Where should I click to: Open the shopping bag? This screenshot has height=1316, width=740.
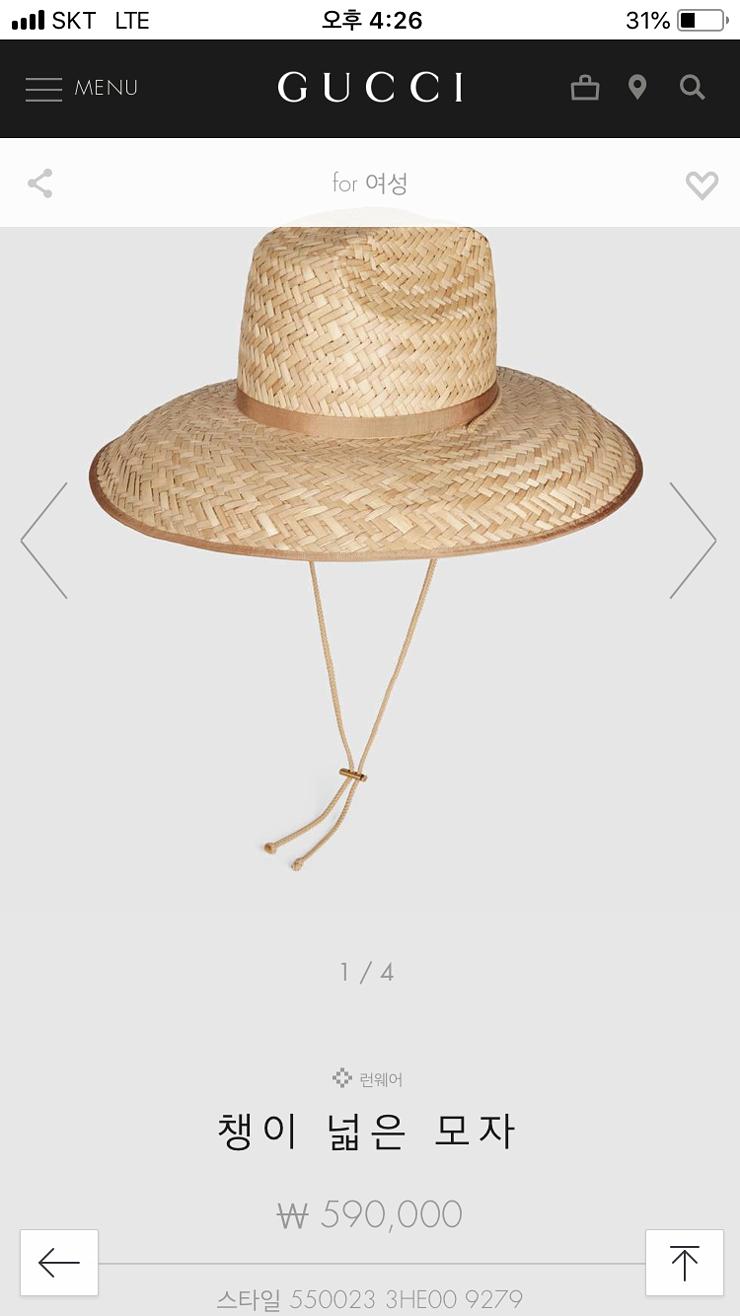click(585, 88)
